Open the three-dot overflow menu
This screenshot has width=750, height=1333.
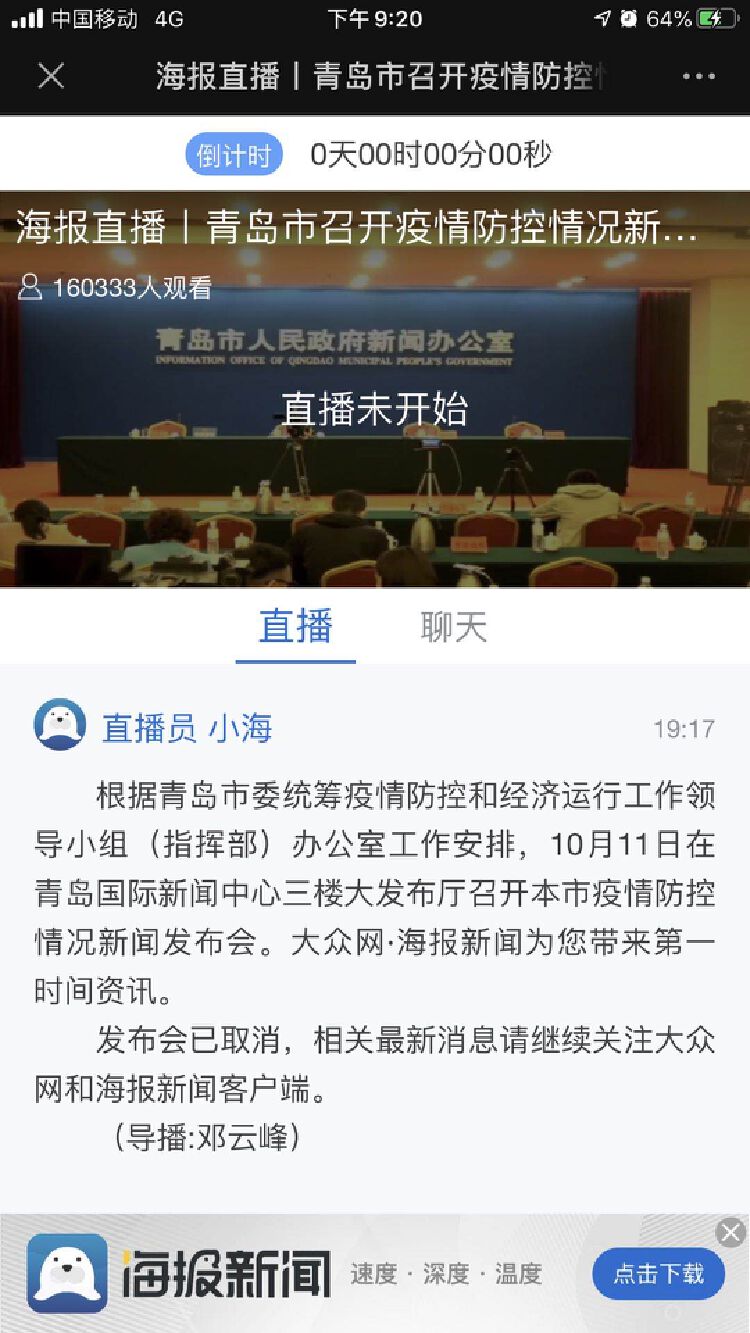coord(698,76)
